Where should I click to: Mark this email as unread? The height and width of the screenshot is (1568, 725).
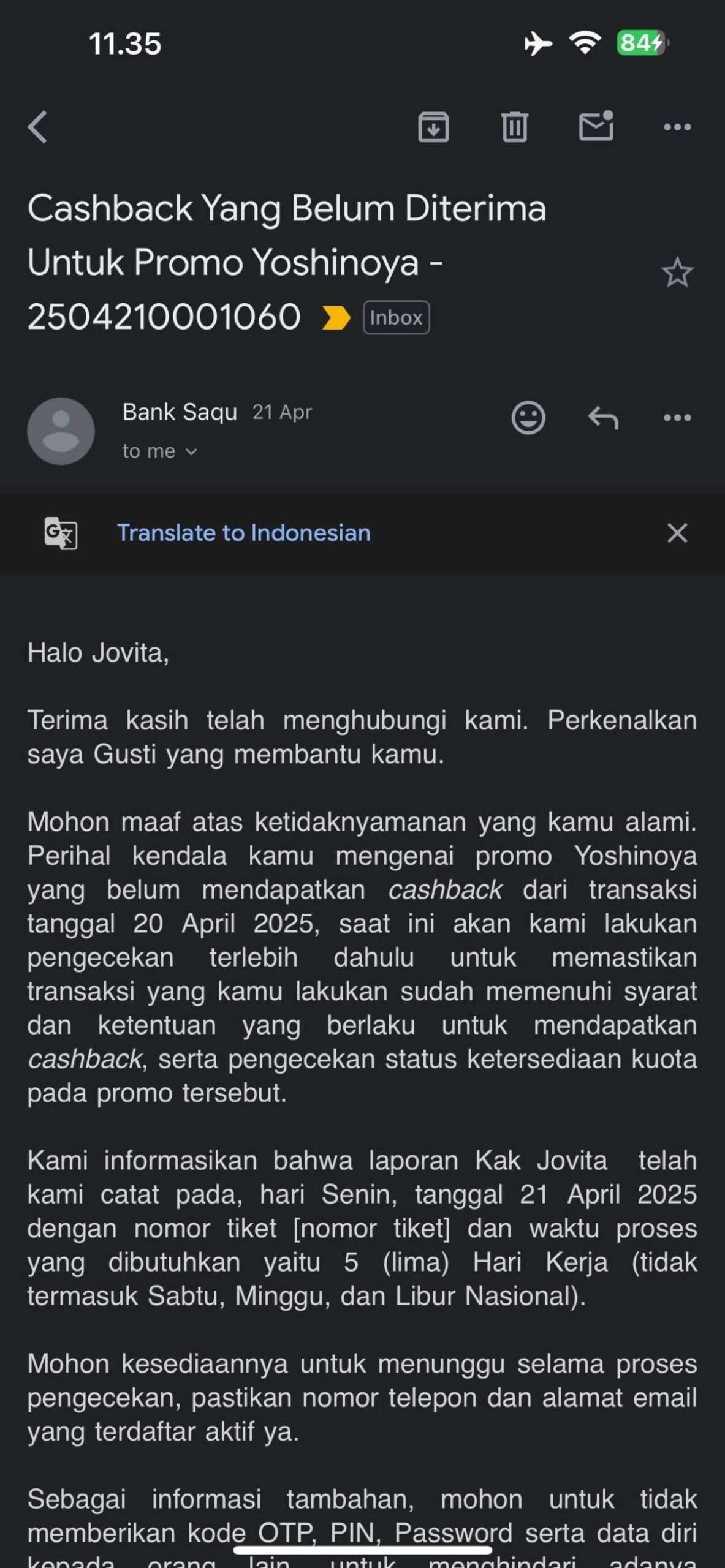click(x=596, y=126)
